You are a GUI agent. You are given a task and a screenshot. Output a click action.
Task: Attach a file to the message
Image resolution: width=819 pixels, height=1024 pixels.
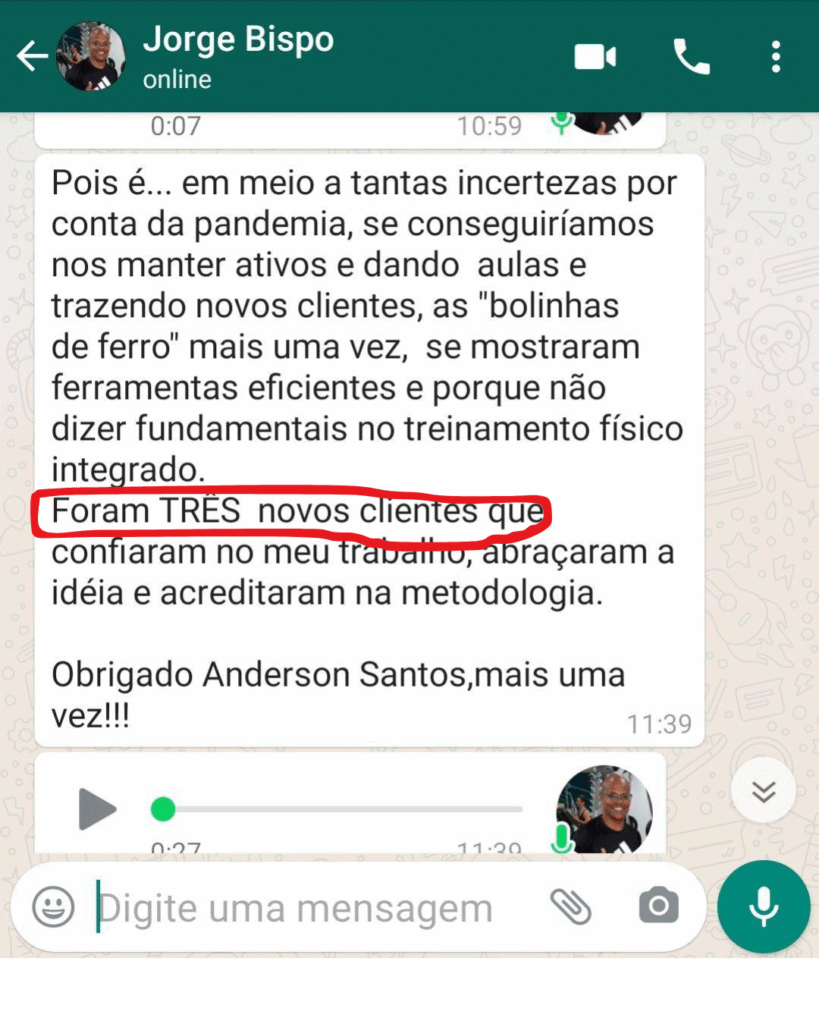(570, 907)
